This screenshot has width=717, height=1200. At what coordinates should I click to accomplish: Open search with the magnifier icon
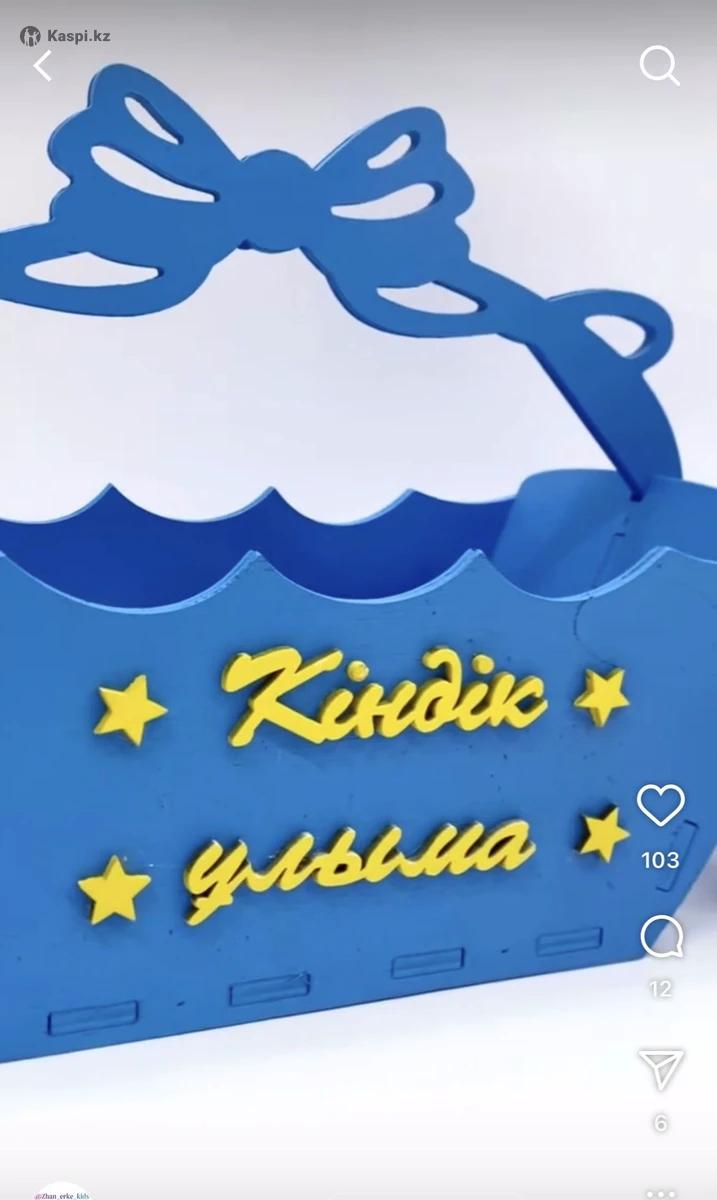pyautogui.click(x=659, y=67)
